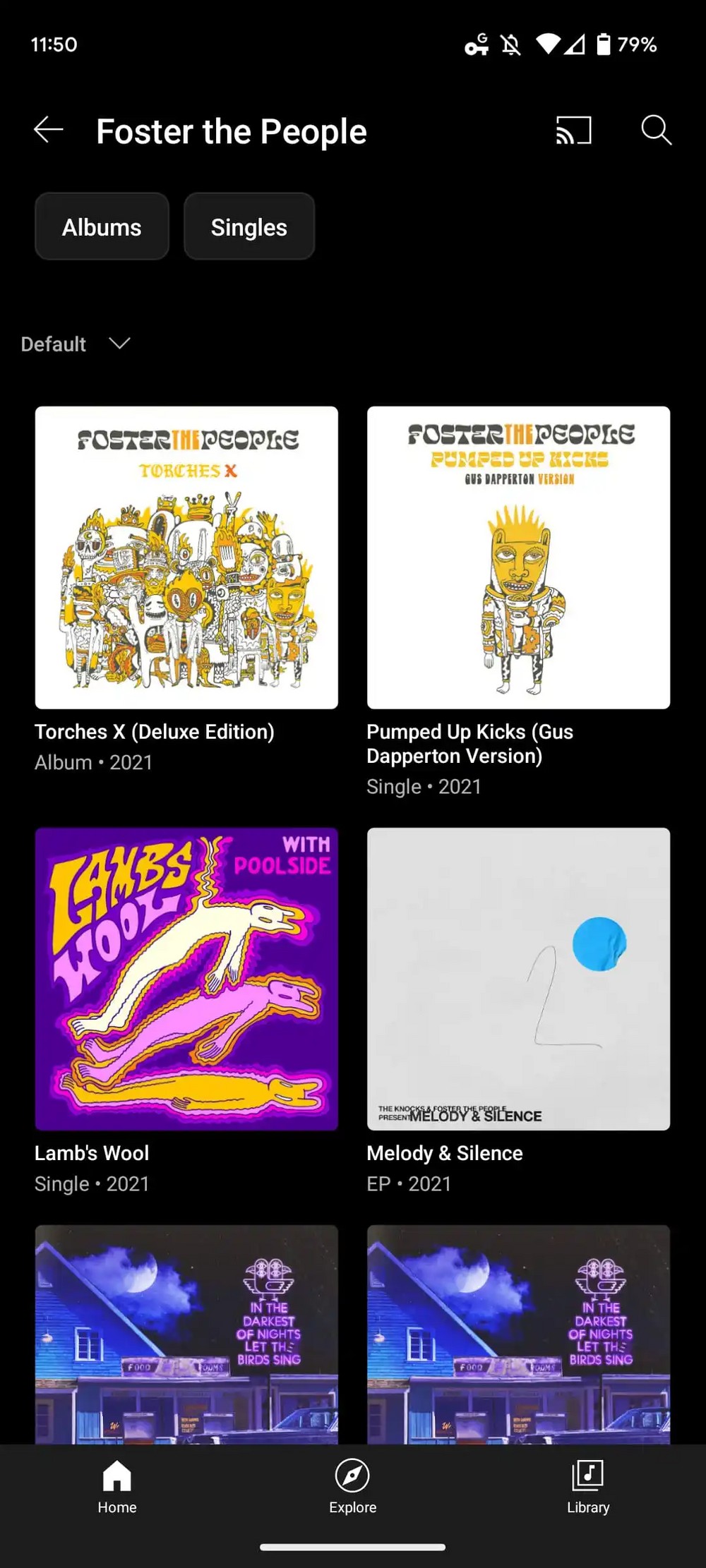Screen dimensions: 706x1568
Task: Go back using the arrow icon
Action: click(49, 131)
